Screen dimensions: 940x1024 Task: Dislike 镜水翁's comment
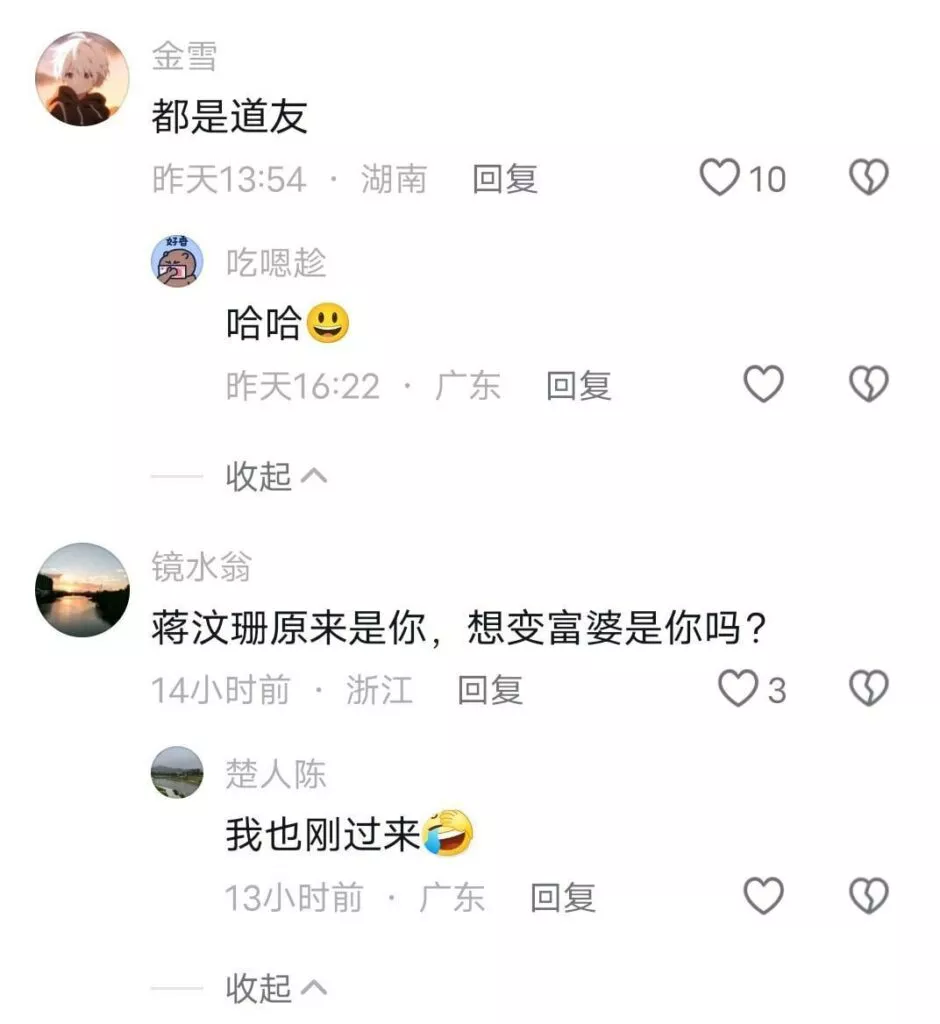click(868, 689)
